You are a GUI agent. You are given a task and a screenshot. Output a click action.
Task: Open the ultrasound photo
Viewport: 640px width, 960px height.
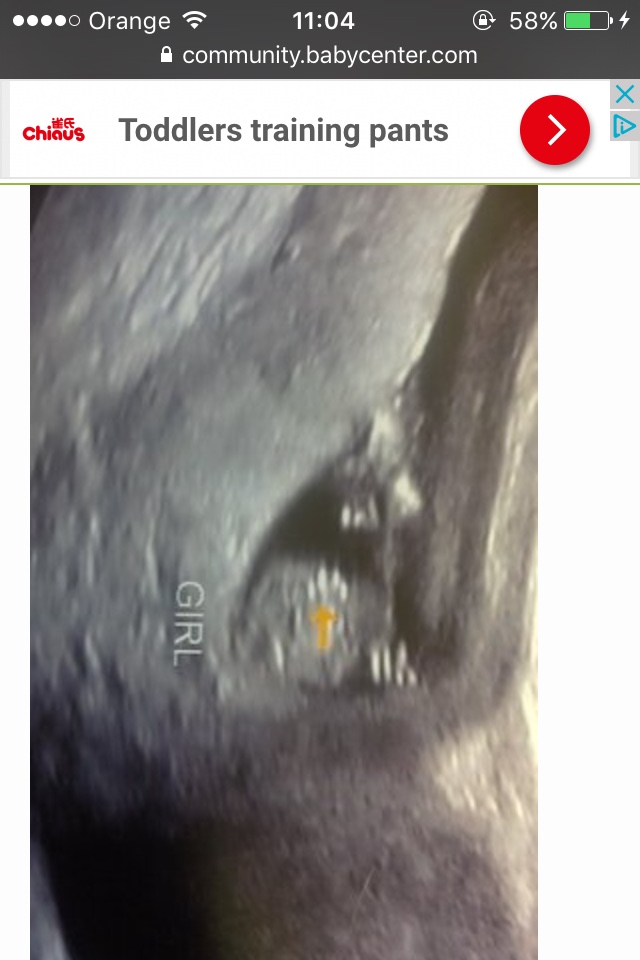(284, 570)
